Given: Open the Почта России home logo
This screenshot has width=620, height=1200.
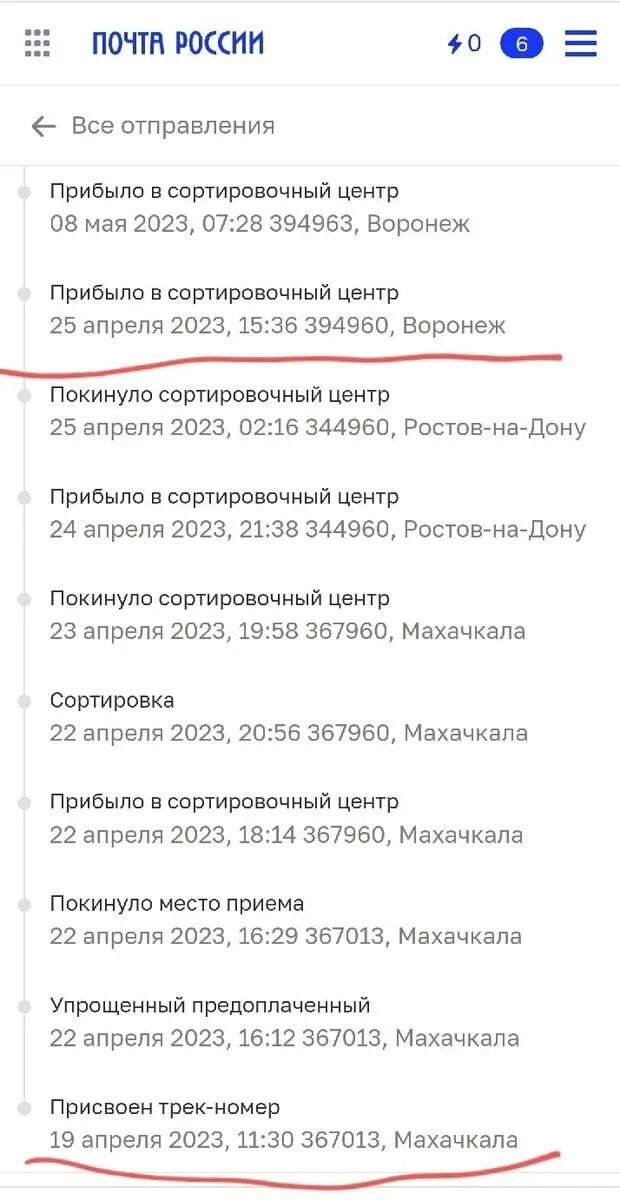Looking at the screenshot, I should point(177,44).
